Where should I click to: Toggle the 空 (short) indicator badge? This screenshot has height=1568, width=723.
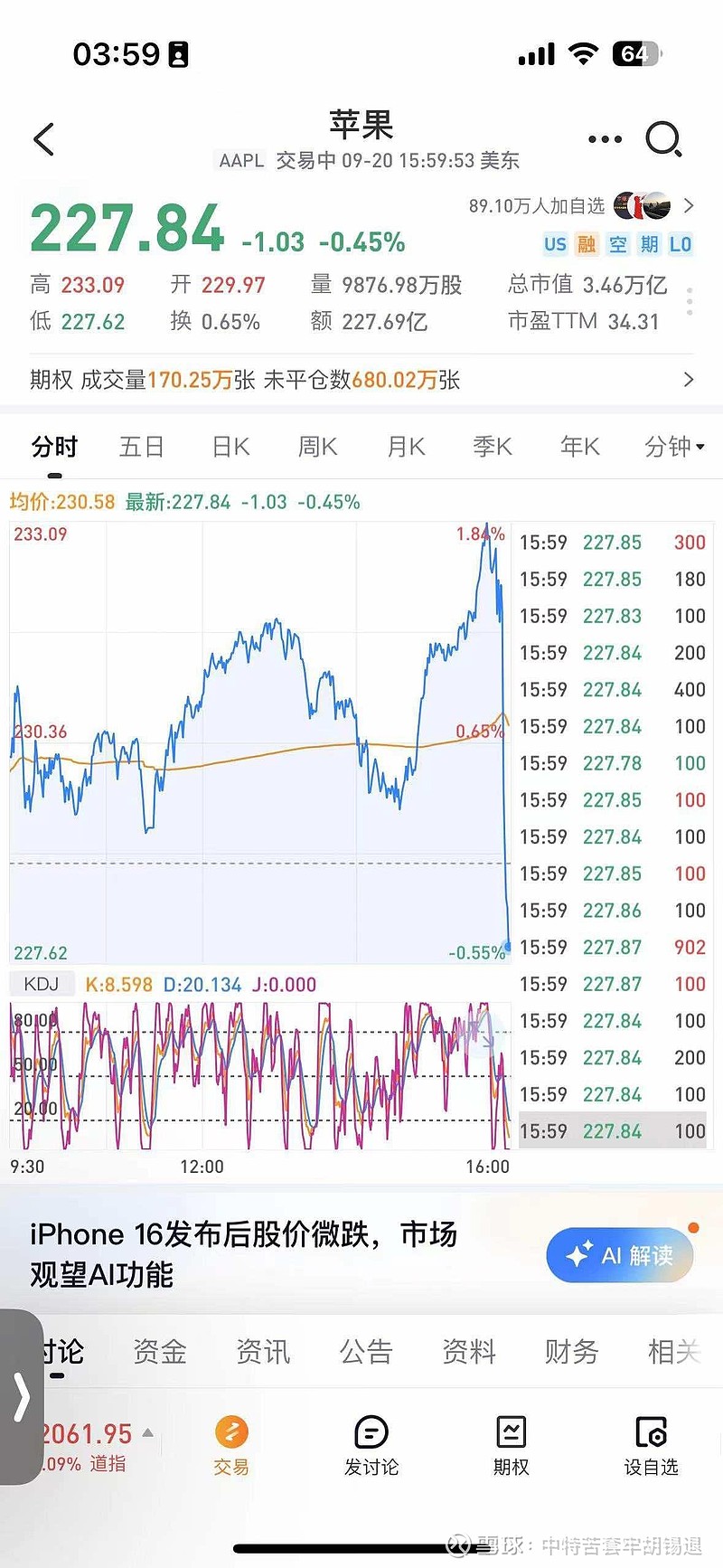pyautogui.click(x=617, y=244)
